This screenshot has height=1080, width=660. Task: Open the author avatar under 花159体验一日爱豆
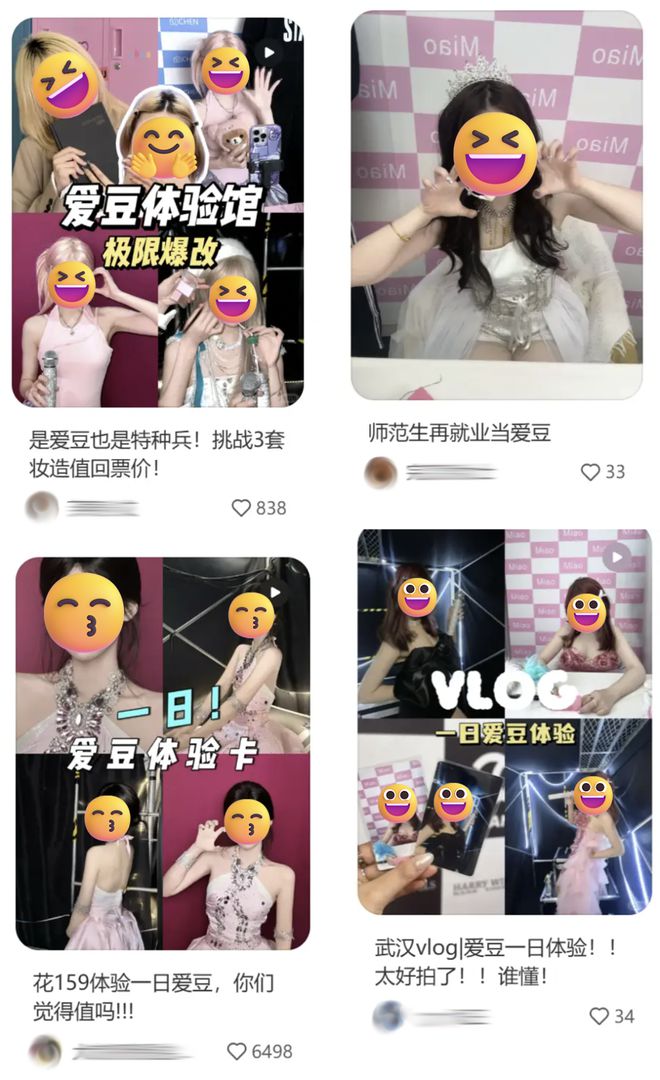tap(46, 1051)
